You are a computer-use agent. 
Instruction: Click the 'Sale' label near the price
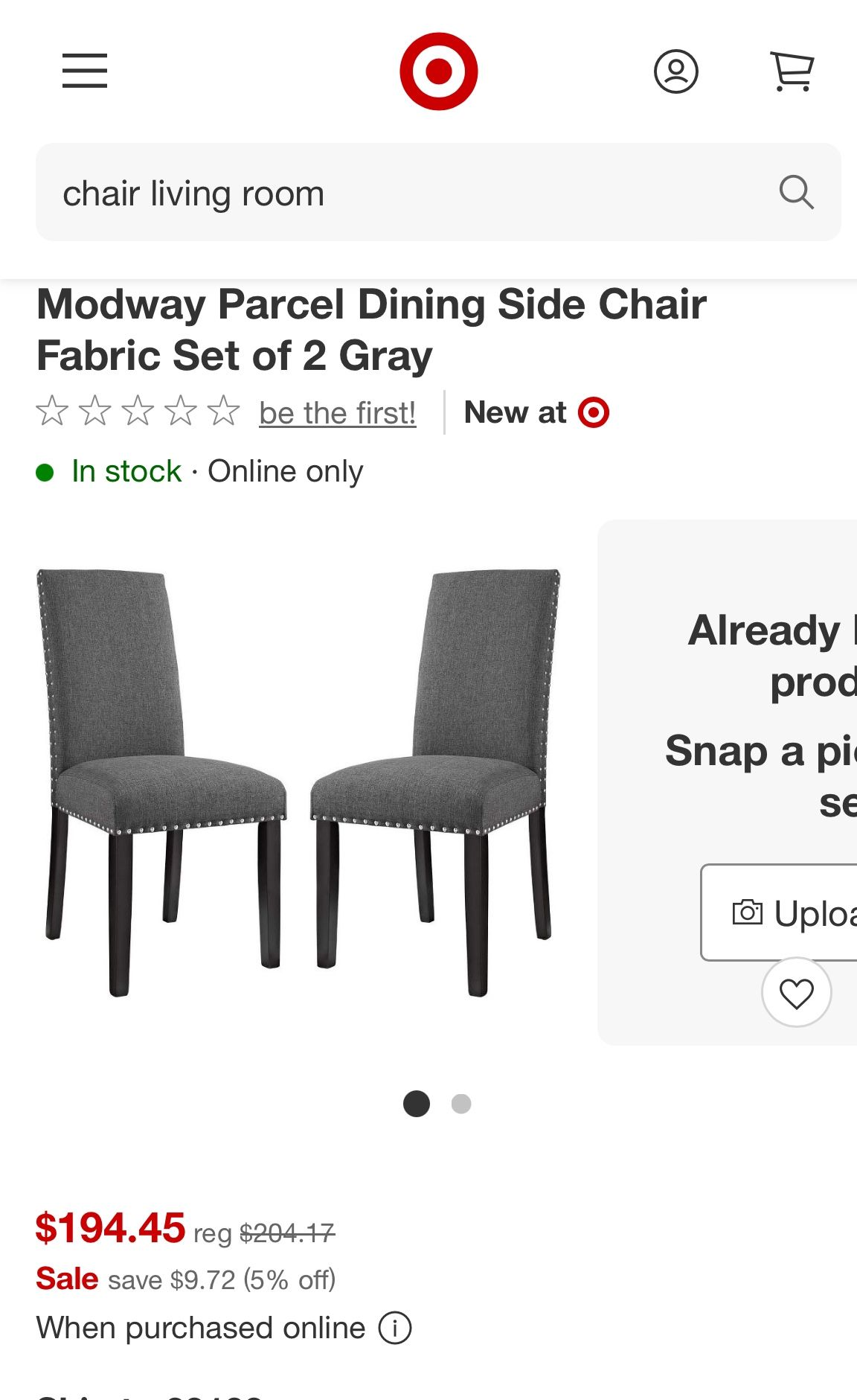tap(67, 1278)
